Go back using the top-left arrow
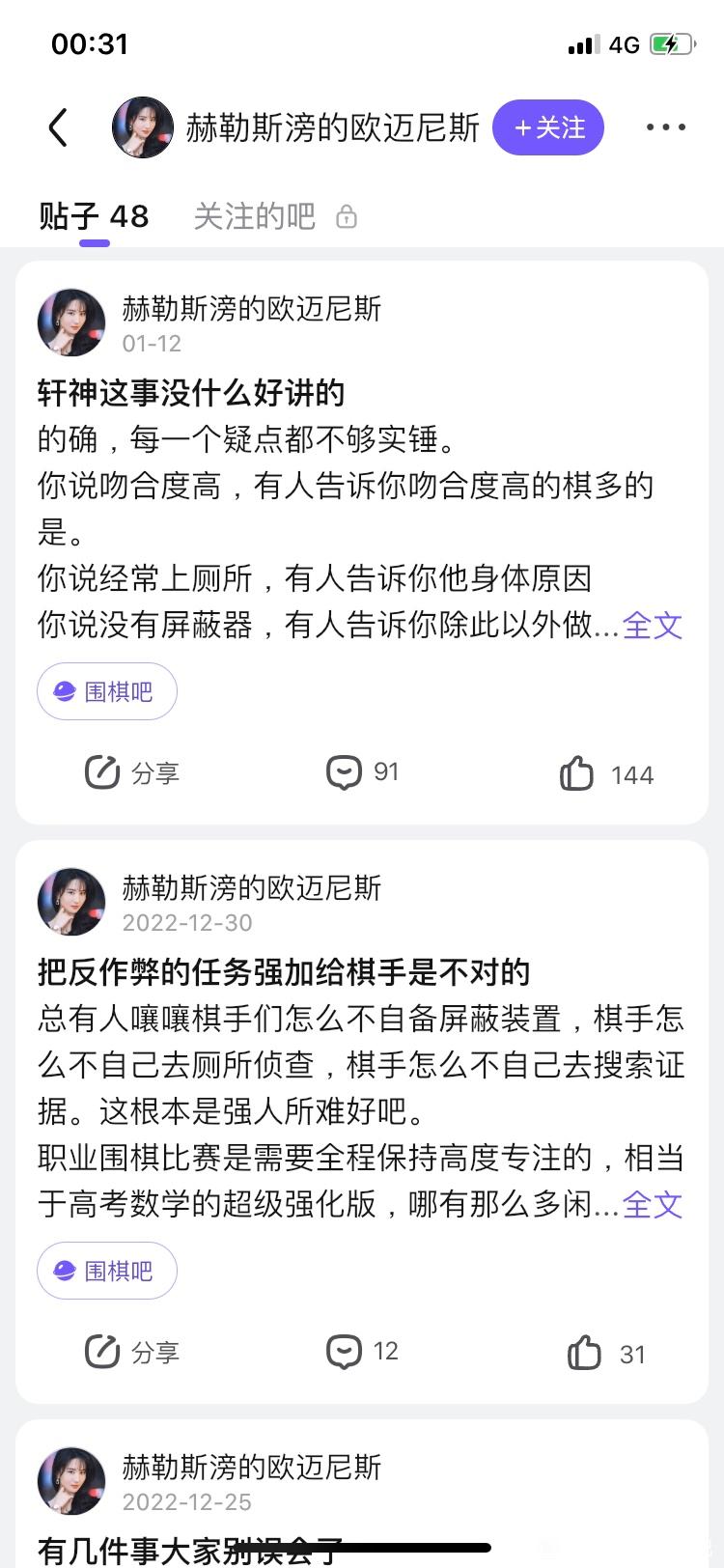 click(x=59, y=127)
